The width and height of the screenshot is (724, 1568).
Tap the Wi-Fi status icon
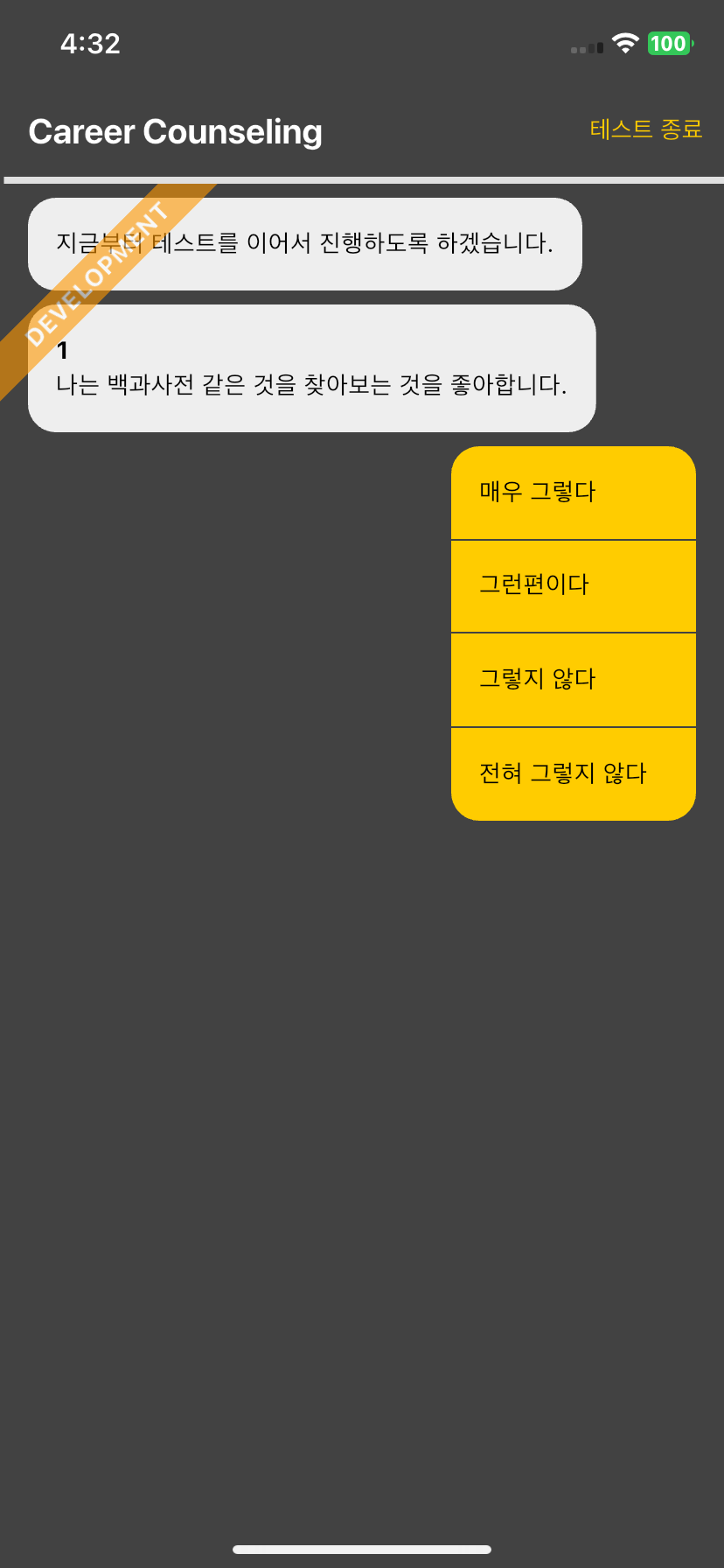click(x=623, y=43)
